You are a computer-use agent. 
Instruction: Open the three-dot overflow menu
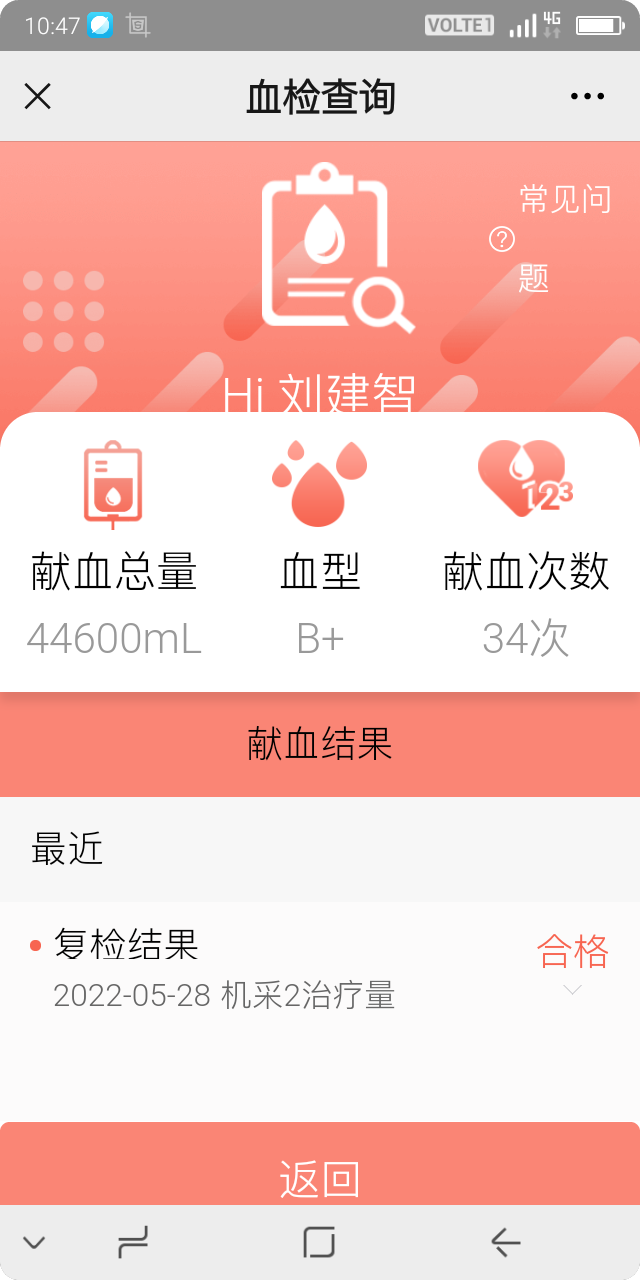[587, 96]
